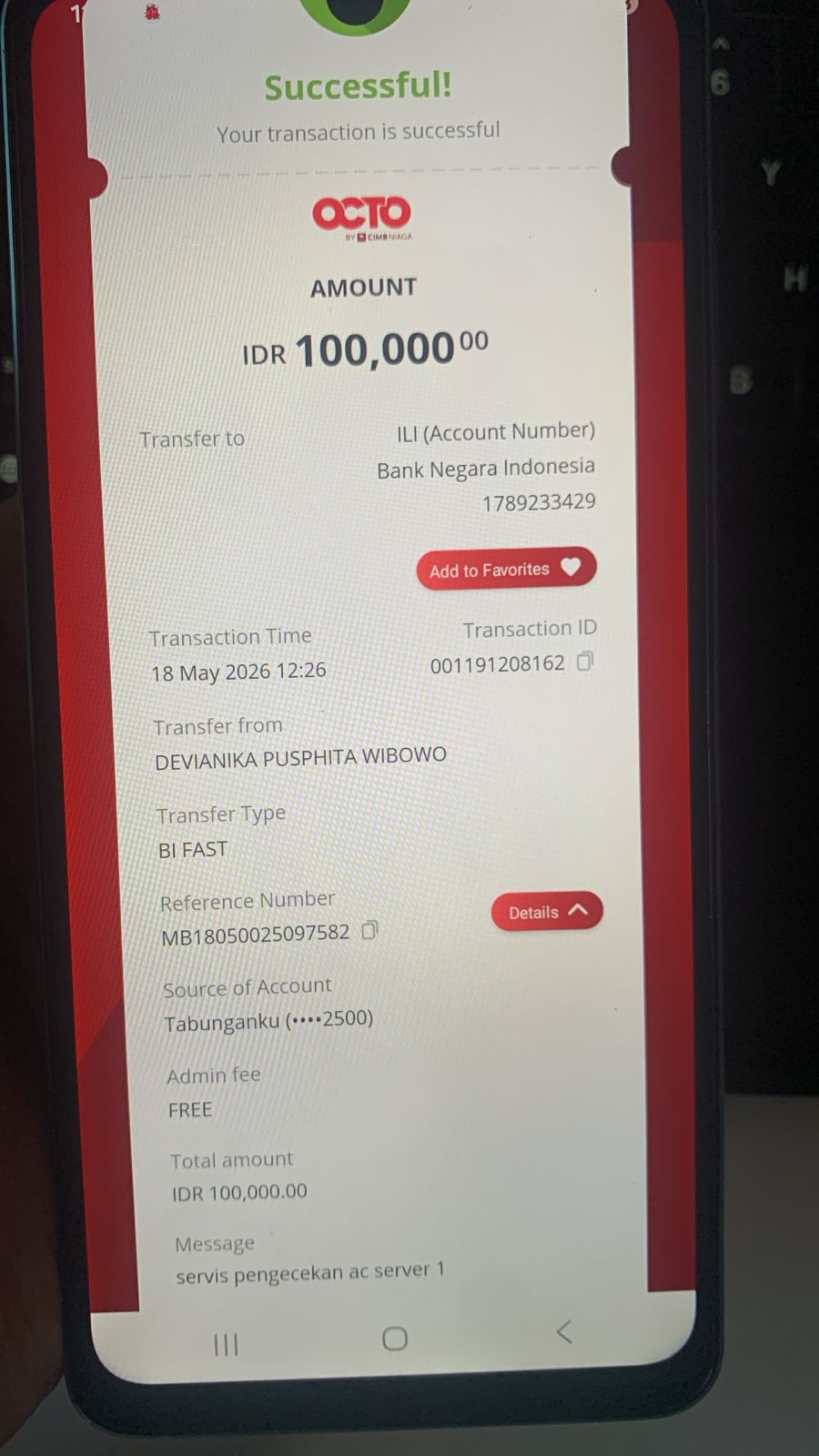The image size is (819, 1456).
Task: Add recipient to Favorites
Action: click(x=507, y=569)
